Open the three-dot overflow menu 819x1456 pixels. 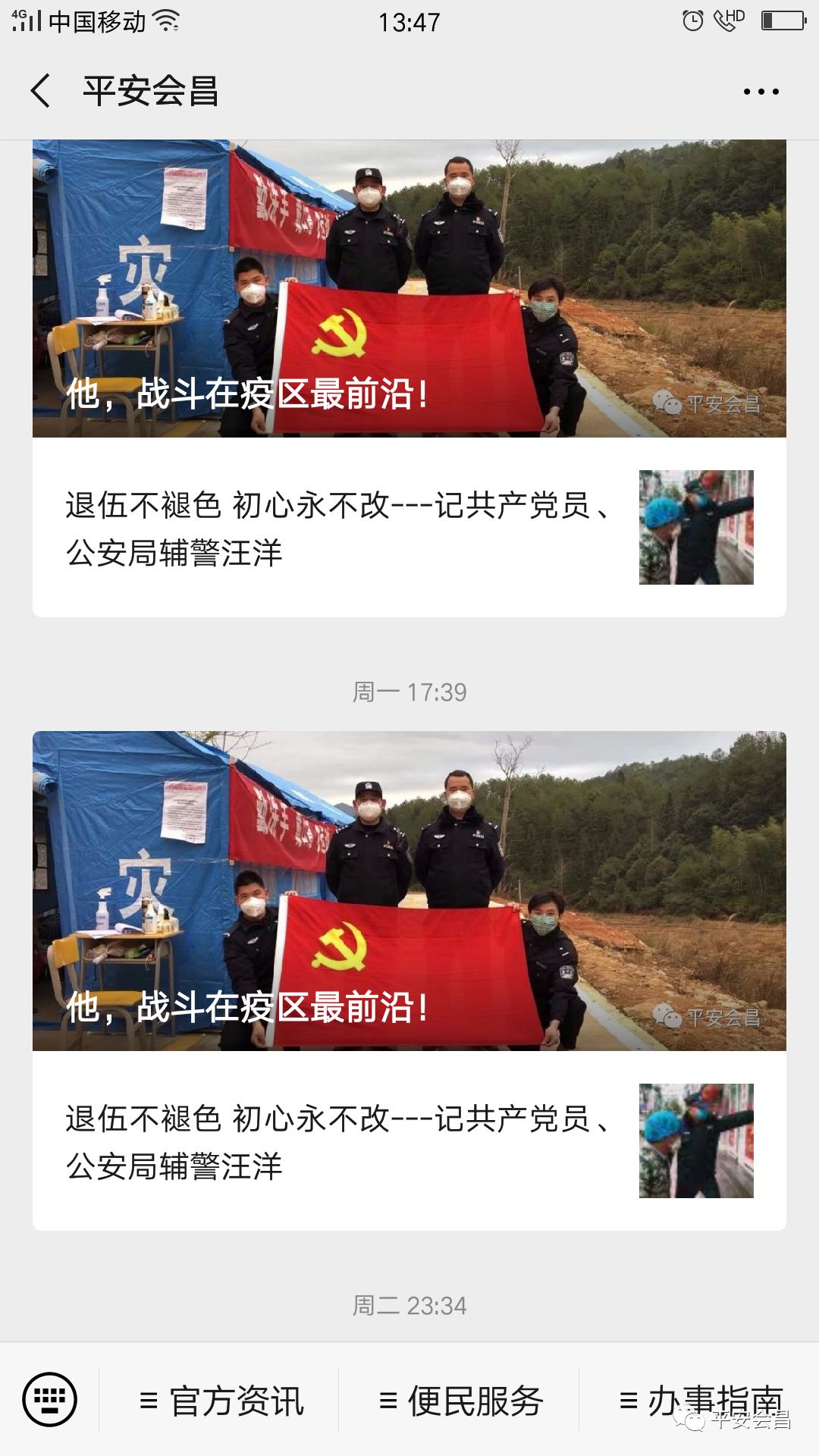point(761,92)
